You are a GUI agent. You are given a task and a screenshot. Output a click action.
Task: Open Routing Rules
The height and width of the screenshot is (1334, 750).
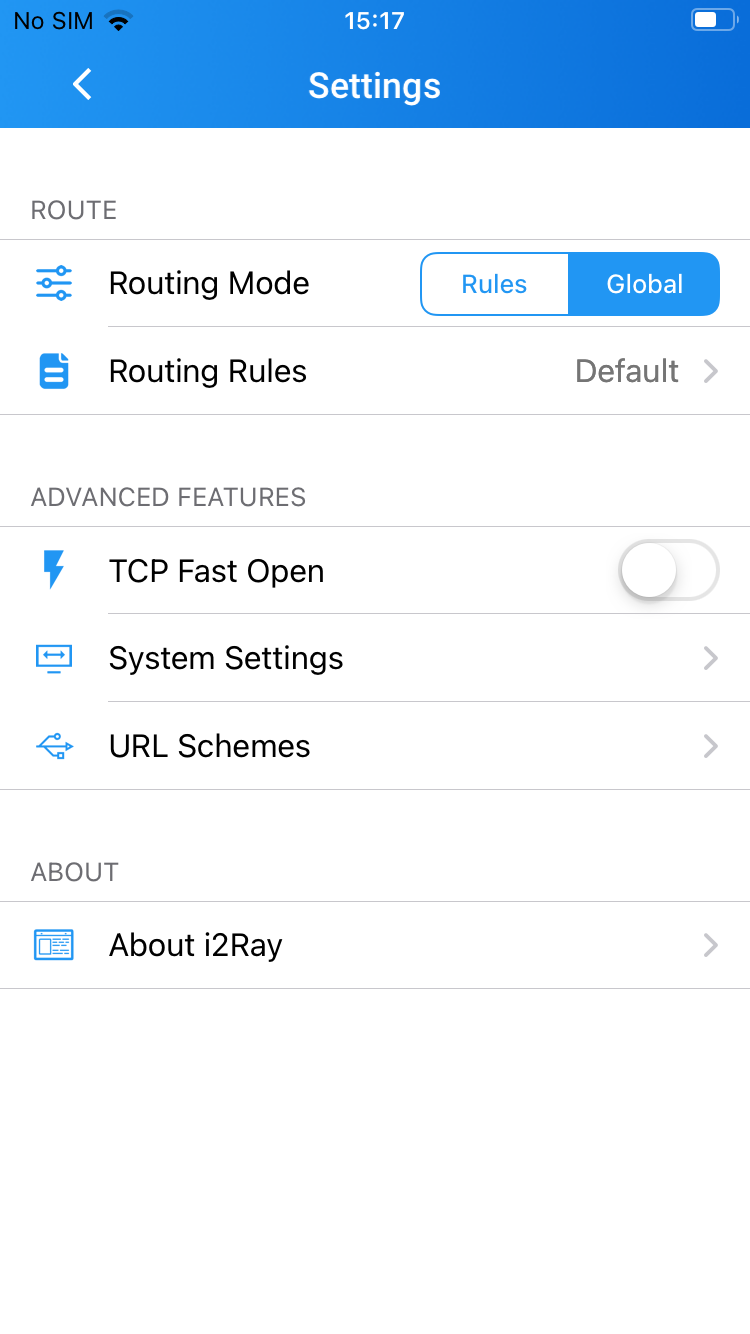(x=375, y=371)
